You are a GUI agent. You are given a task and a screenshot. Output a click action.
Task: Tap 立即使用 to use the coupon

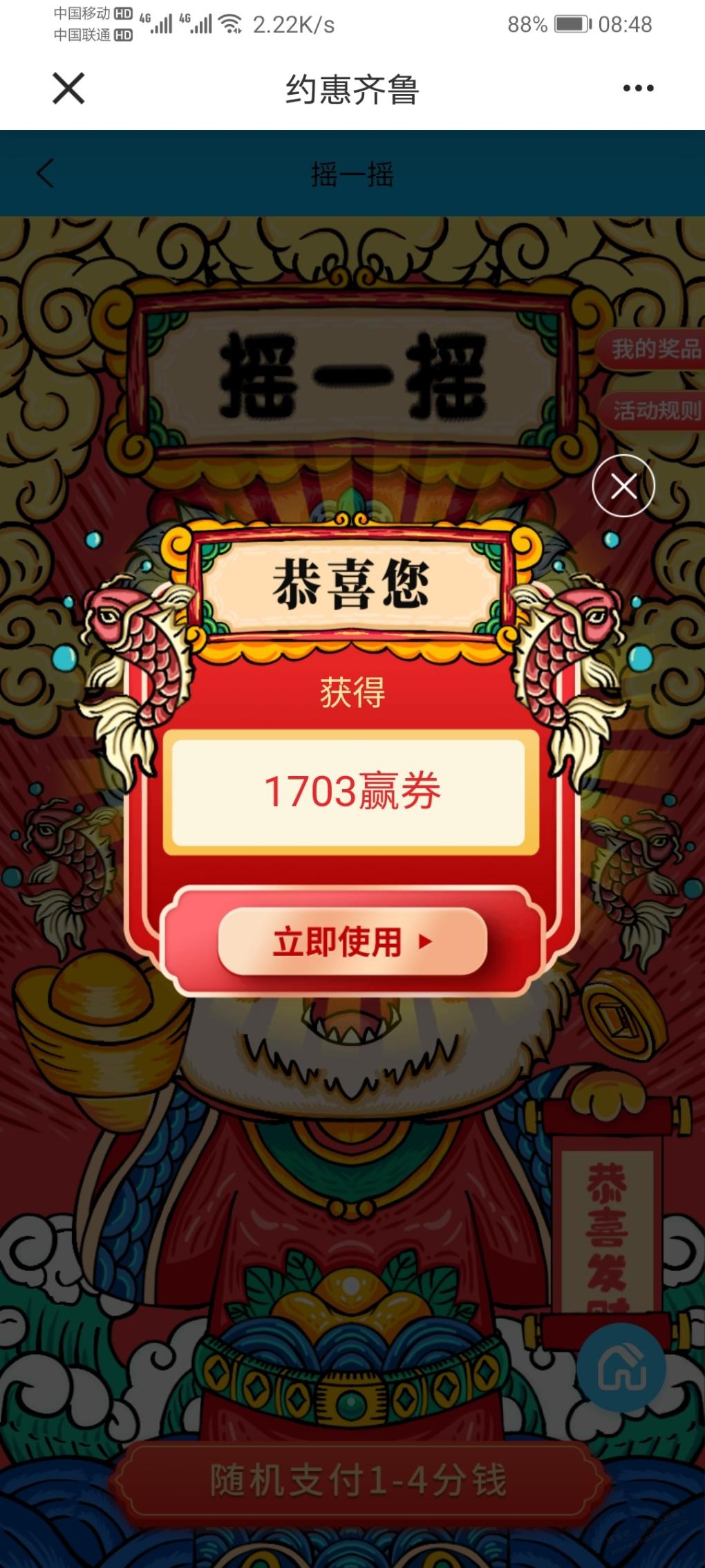(x=352, y=941)
